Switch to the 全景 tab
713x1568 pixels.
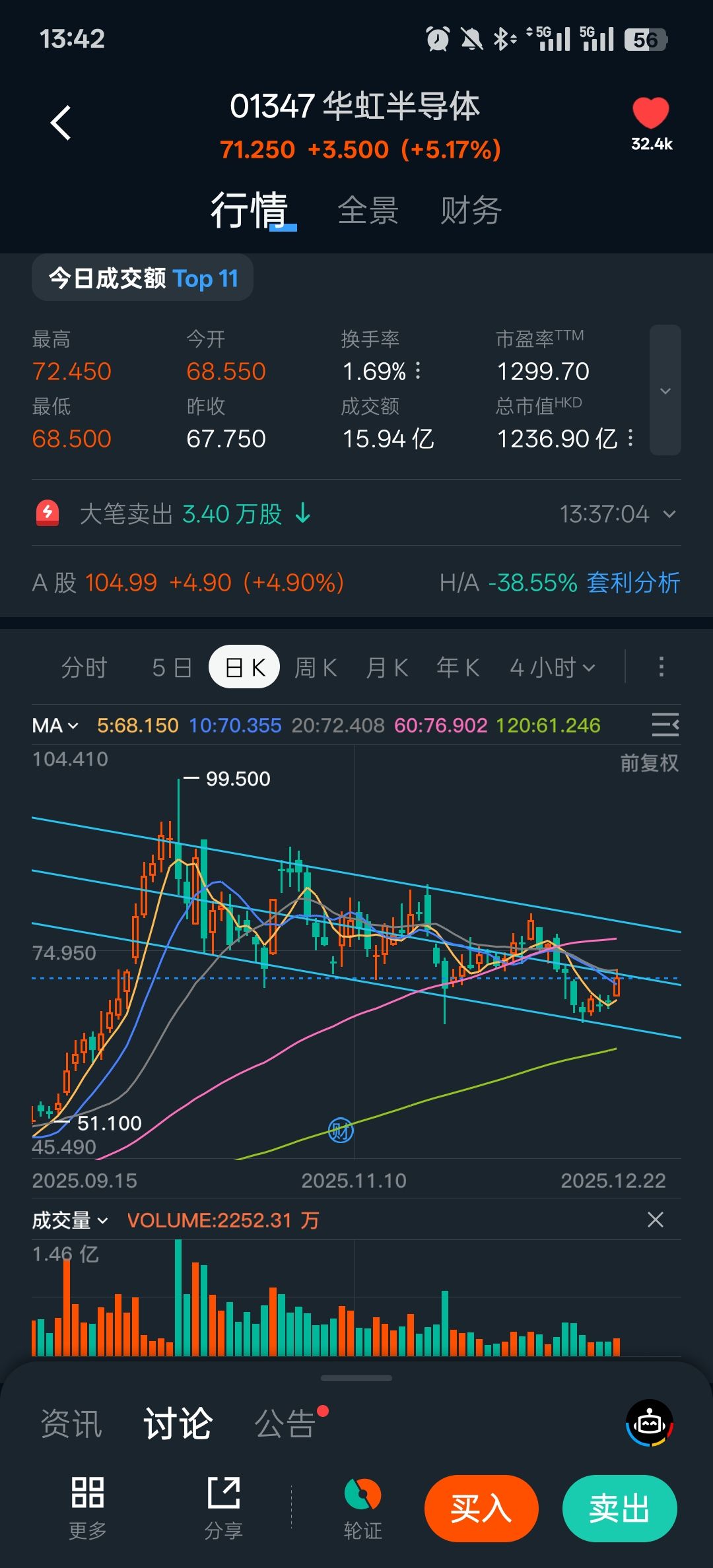coord(368,211)
